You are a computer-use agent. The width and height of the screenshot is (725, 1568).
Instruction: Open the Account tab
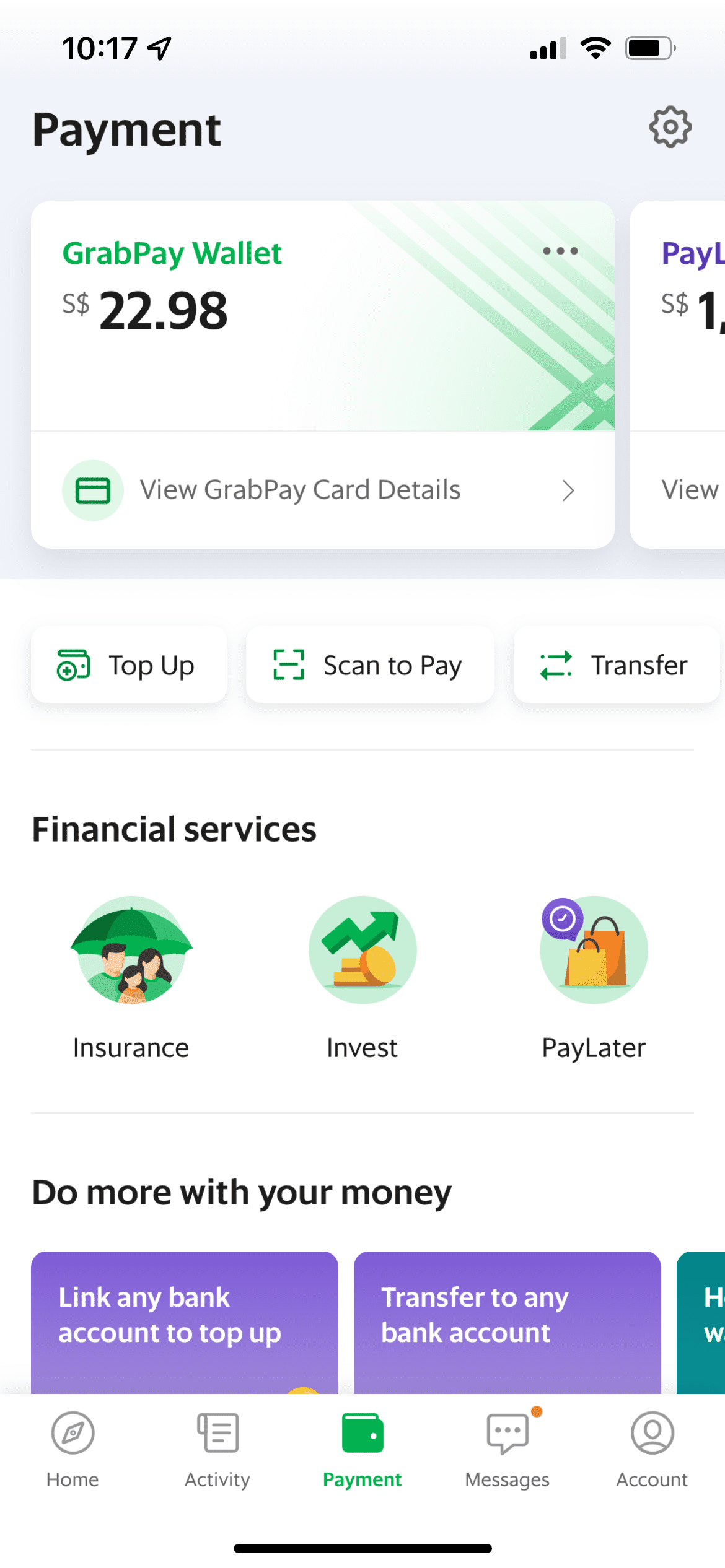coord(652,1450)
